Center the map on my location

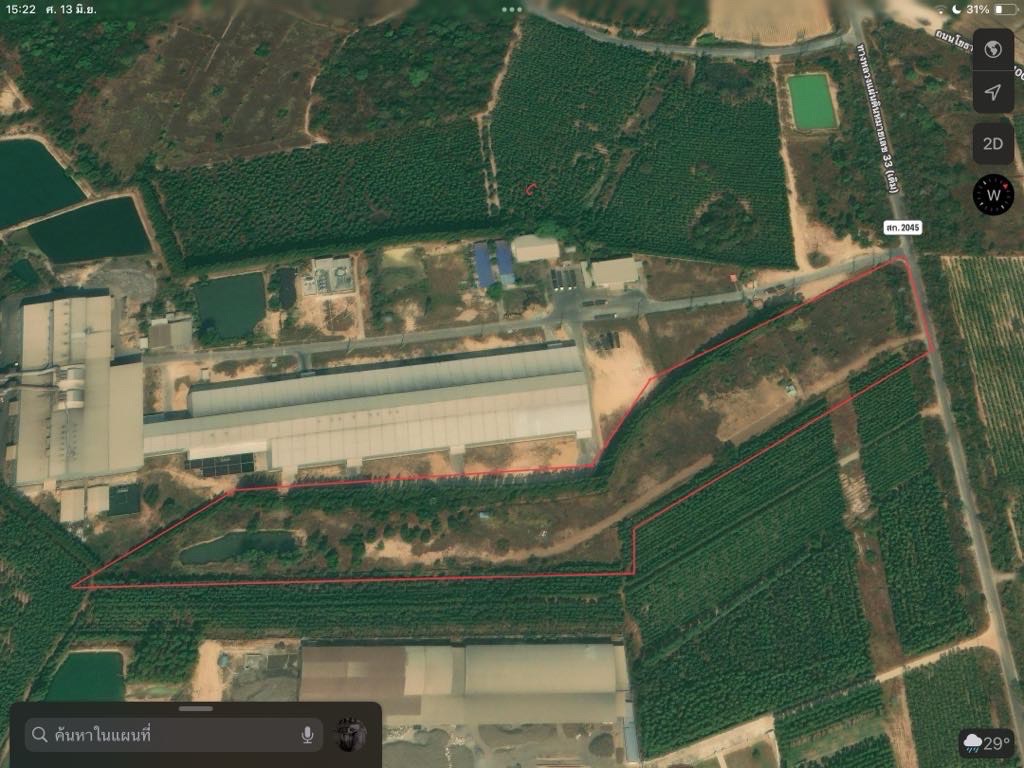(x=993, y=93)
